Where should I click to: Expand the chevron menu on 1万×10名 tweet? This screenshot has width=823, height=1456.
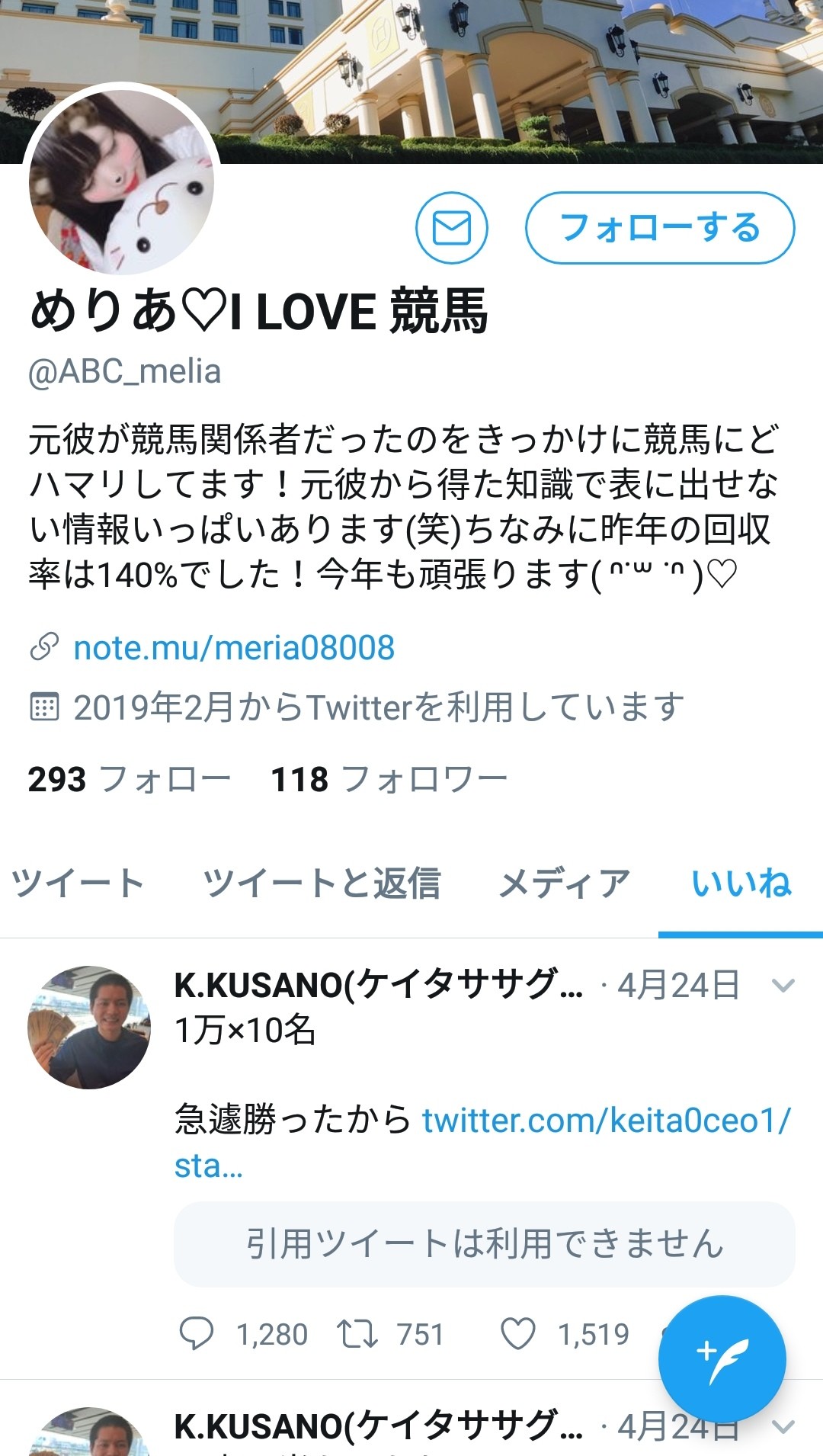783,986
